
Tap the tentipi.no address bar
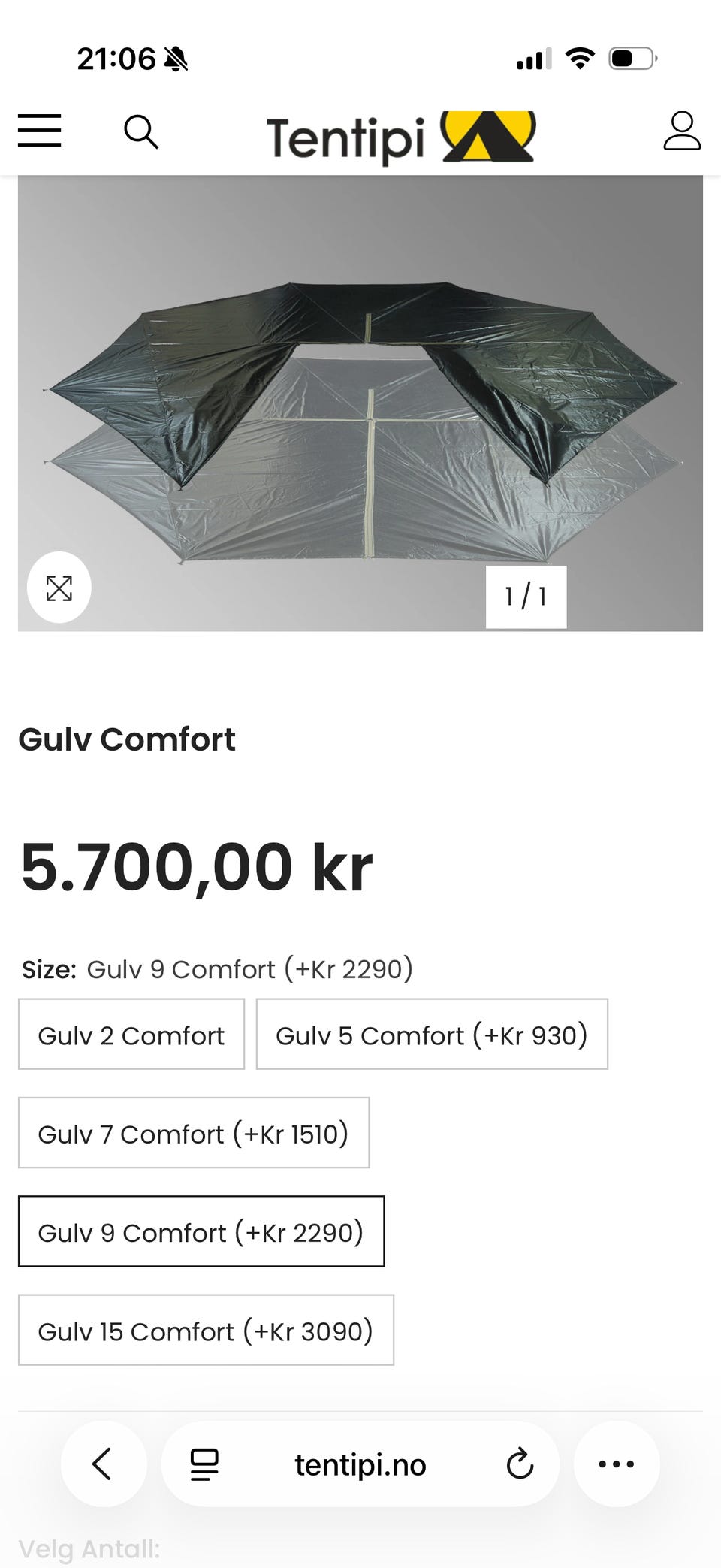pos(360,1464)
